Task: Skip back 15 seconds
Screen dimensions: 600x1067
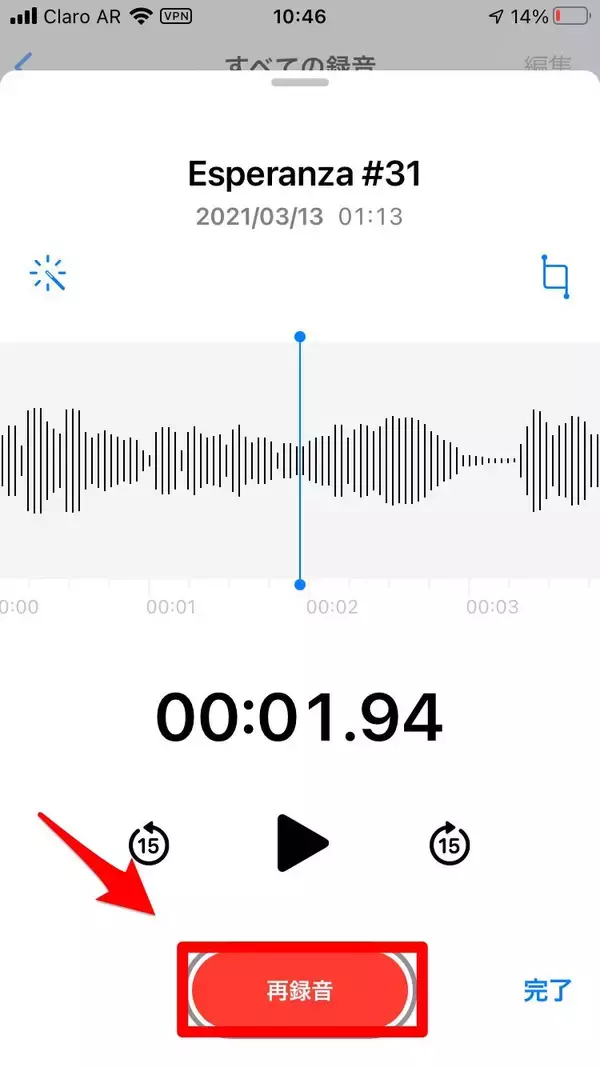Action: pos(150,845)
